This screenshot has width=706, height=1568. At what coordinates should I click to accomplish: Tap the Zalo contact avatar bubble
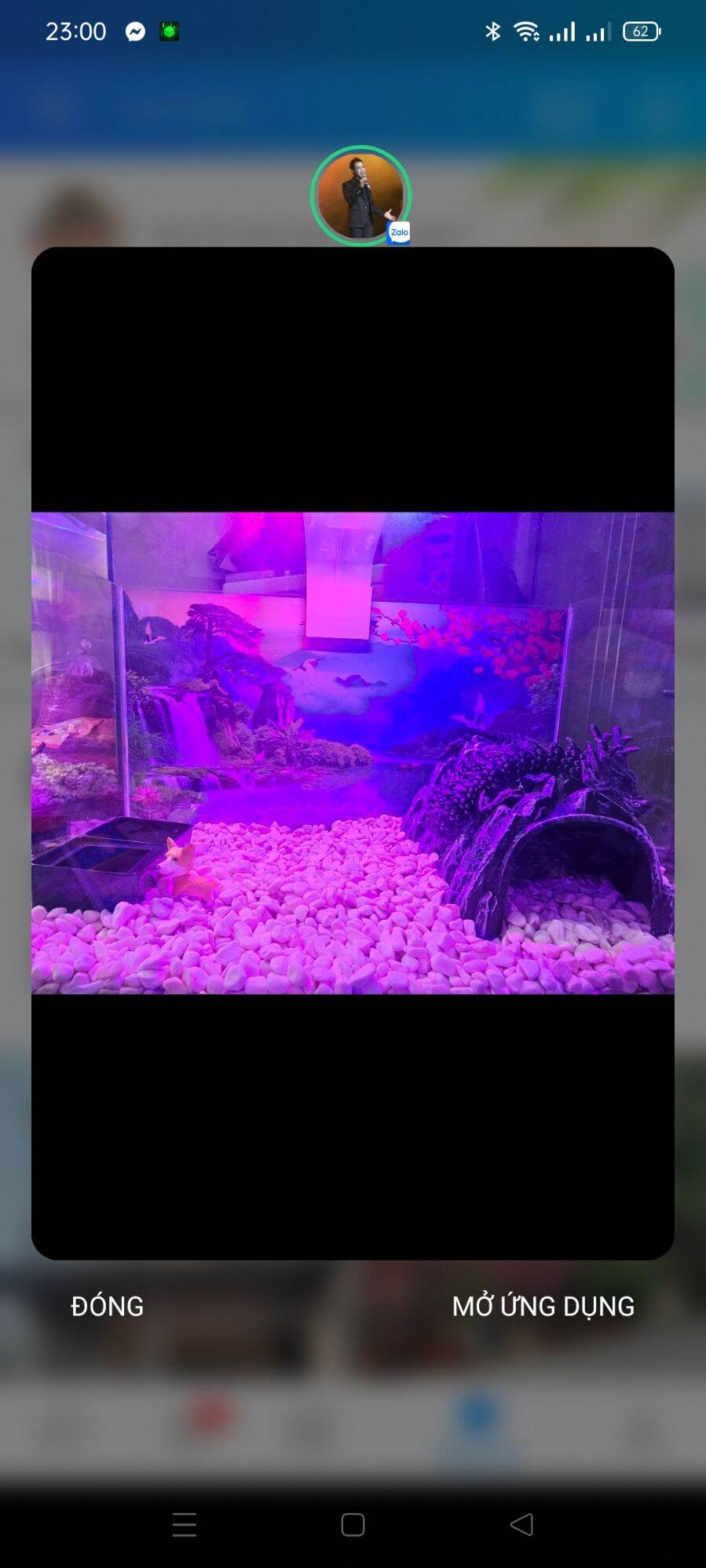click(x=360, y=195)
